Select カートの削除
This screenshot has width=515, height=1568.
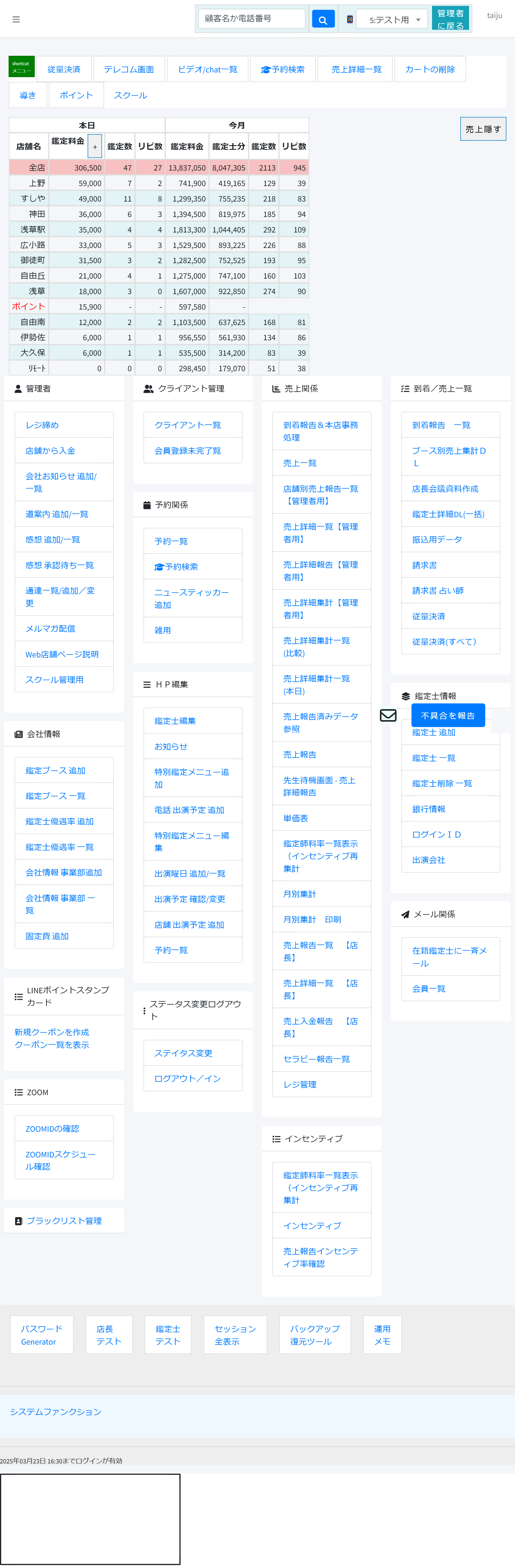pos(430,70)
